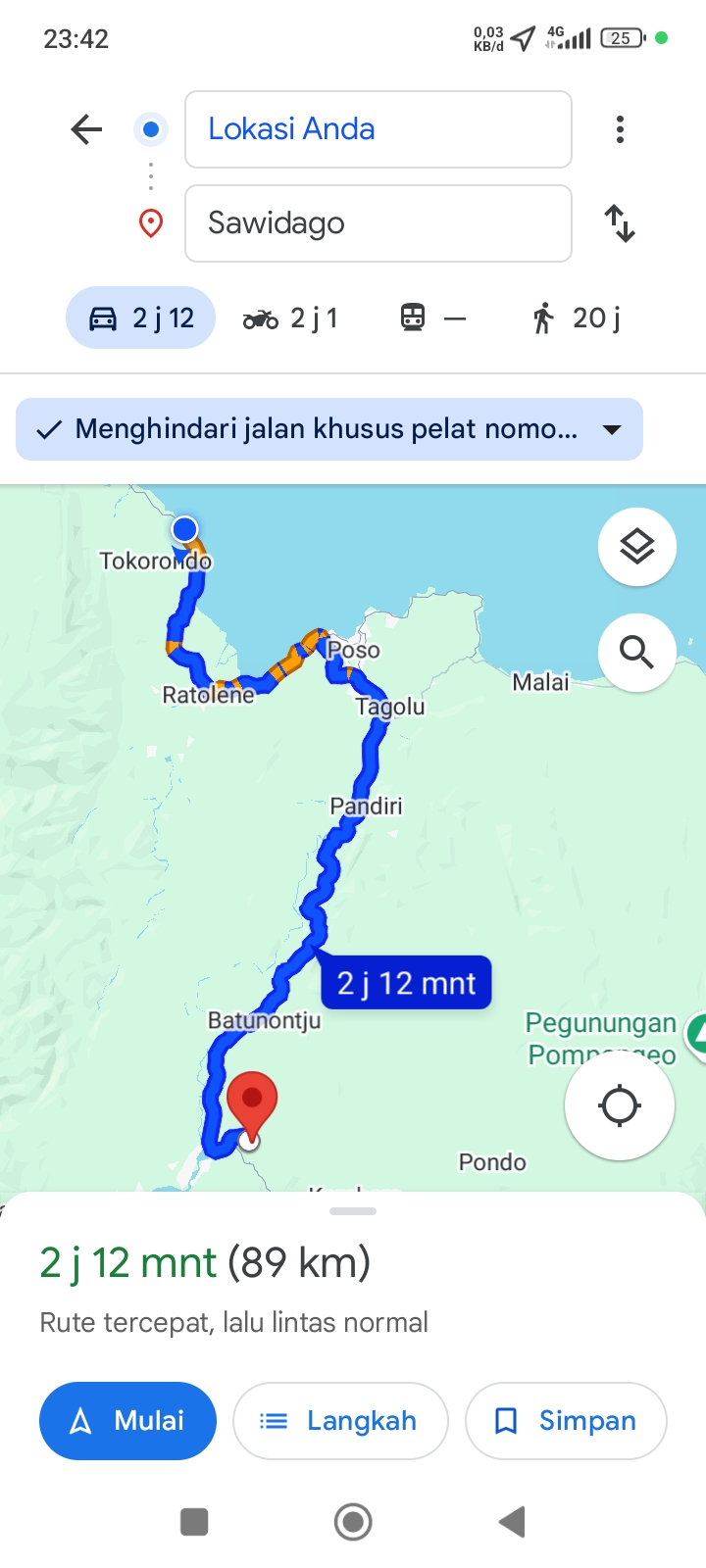Image resolution: width=706 pixels, height=1568 pixels.
Task: Save this route with Simpan
Action: (x=566, y=1421)
